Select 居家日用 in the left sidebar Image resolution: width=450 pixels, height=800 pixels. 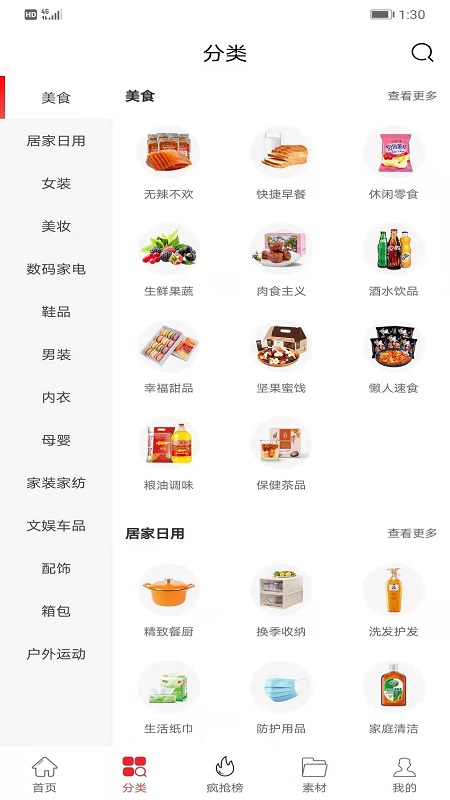coord(56,141)
